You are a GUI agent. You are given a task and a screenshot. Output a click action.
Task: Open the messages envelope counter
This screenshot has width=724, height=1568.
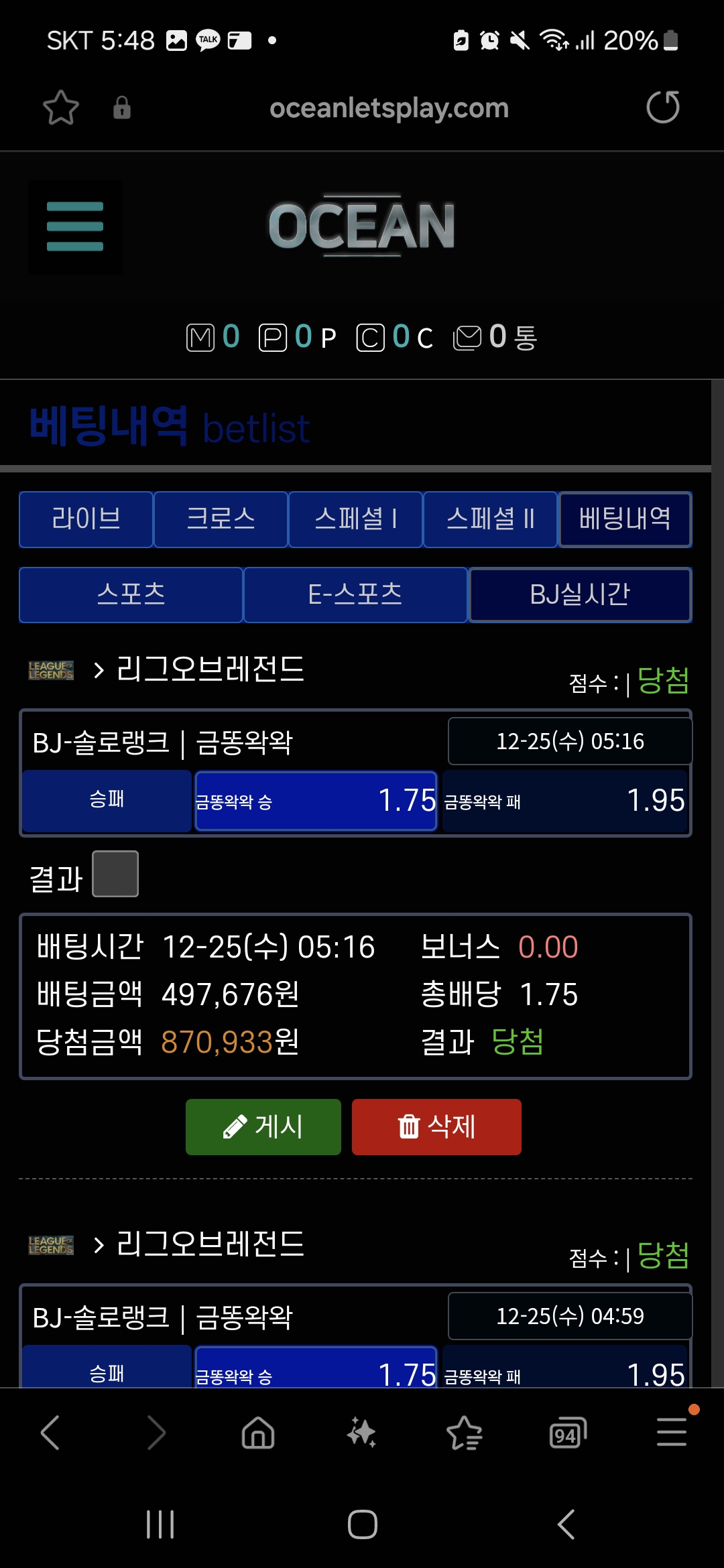[x=495, y=337]
